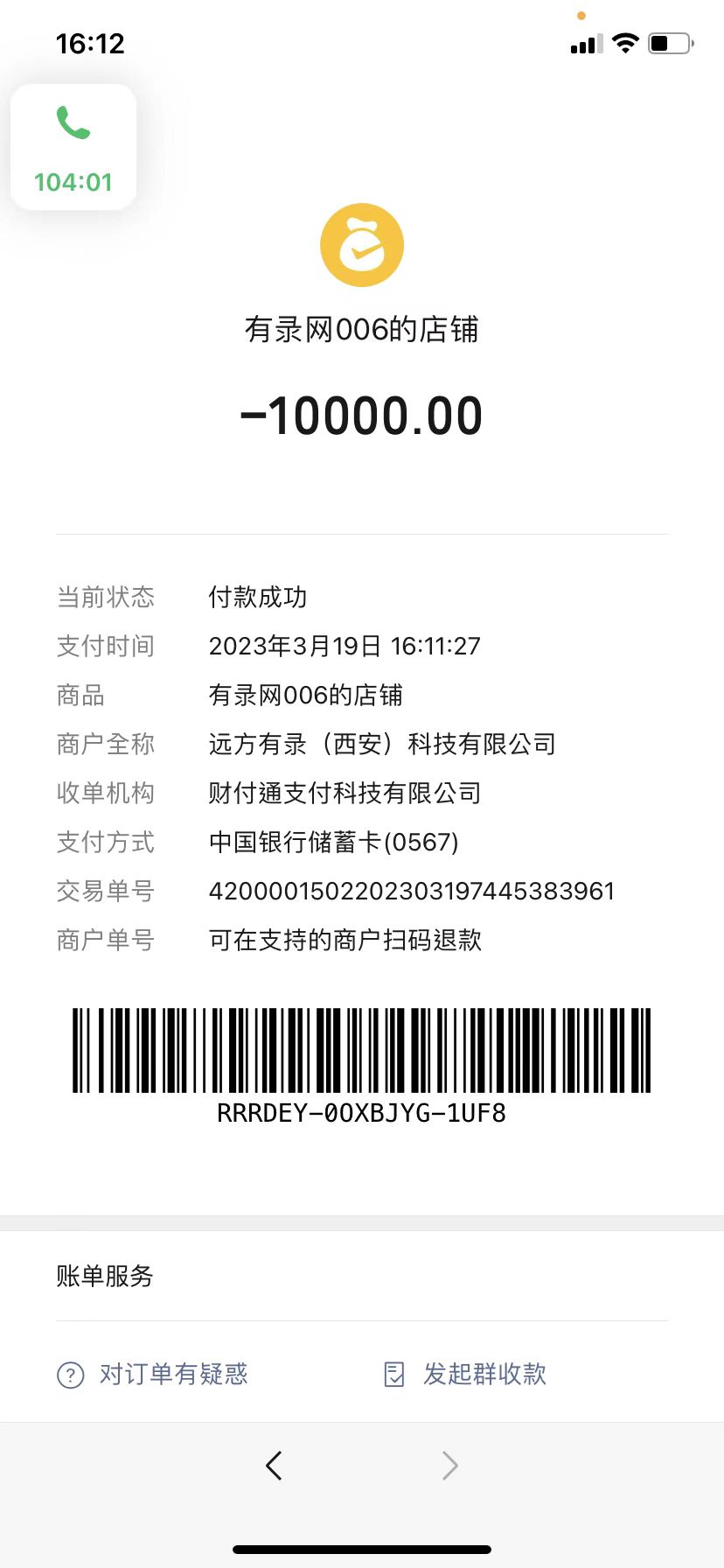Open the 有录网006的店铺 merchant icon

click(x=362, y=246)
